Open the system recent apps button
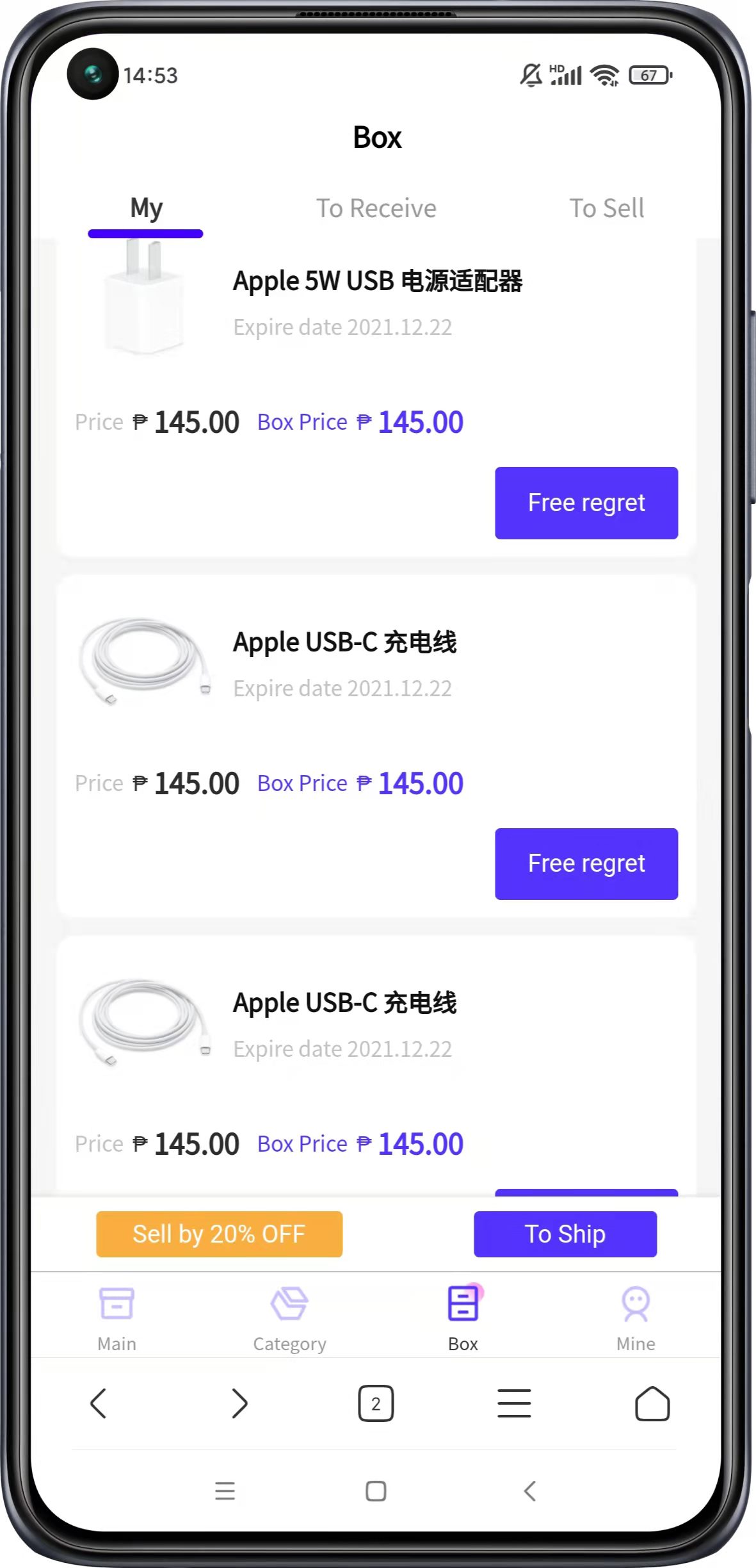Image resolution: width=756 pixels, height=1568 pixels. pyautogui.click(x=225, y=1491)
